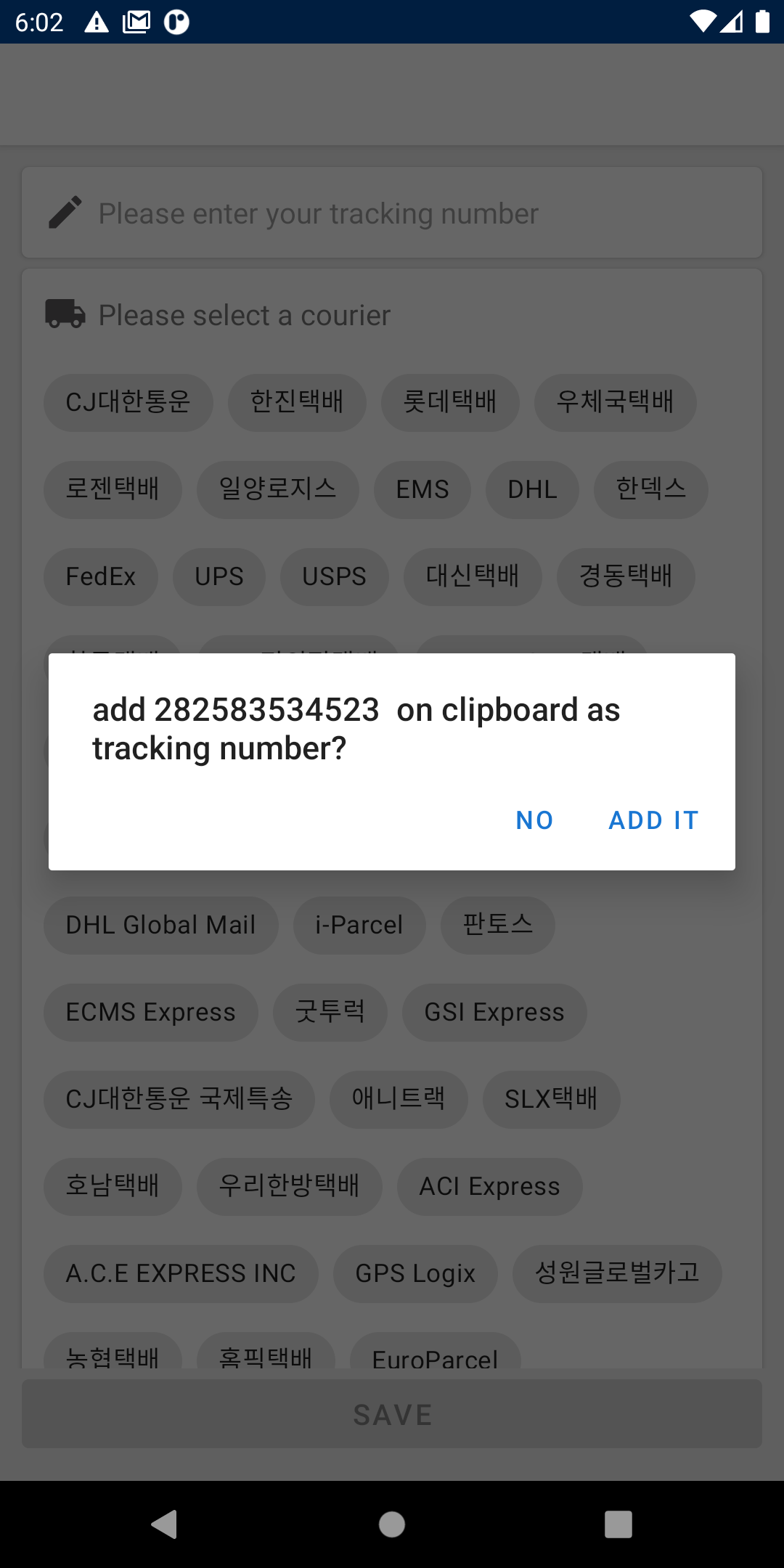This screenshot has width=784, height=1568.
Task: Click the Wi-Fi icon in the status bar
Action: [701, 22]
